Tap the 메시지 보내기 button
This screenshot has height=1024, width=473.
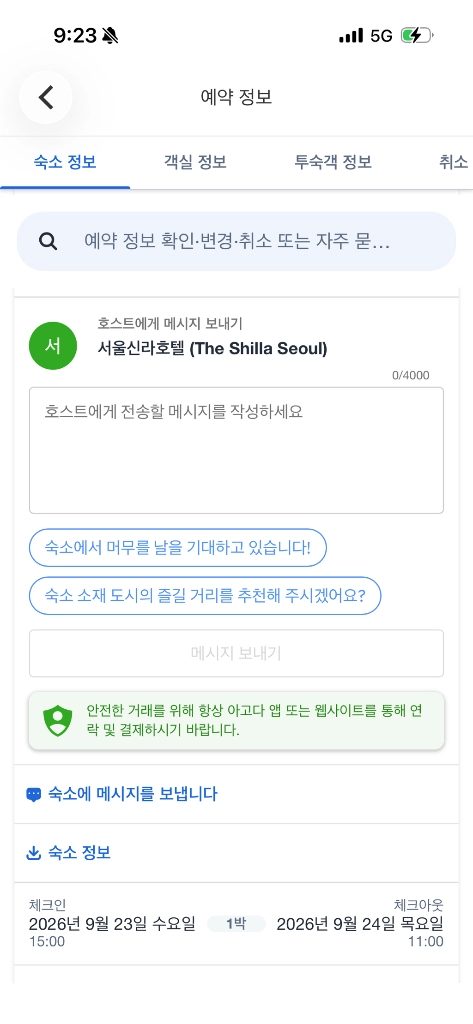point(236,653)
